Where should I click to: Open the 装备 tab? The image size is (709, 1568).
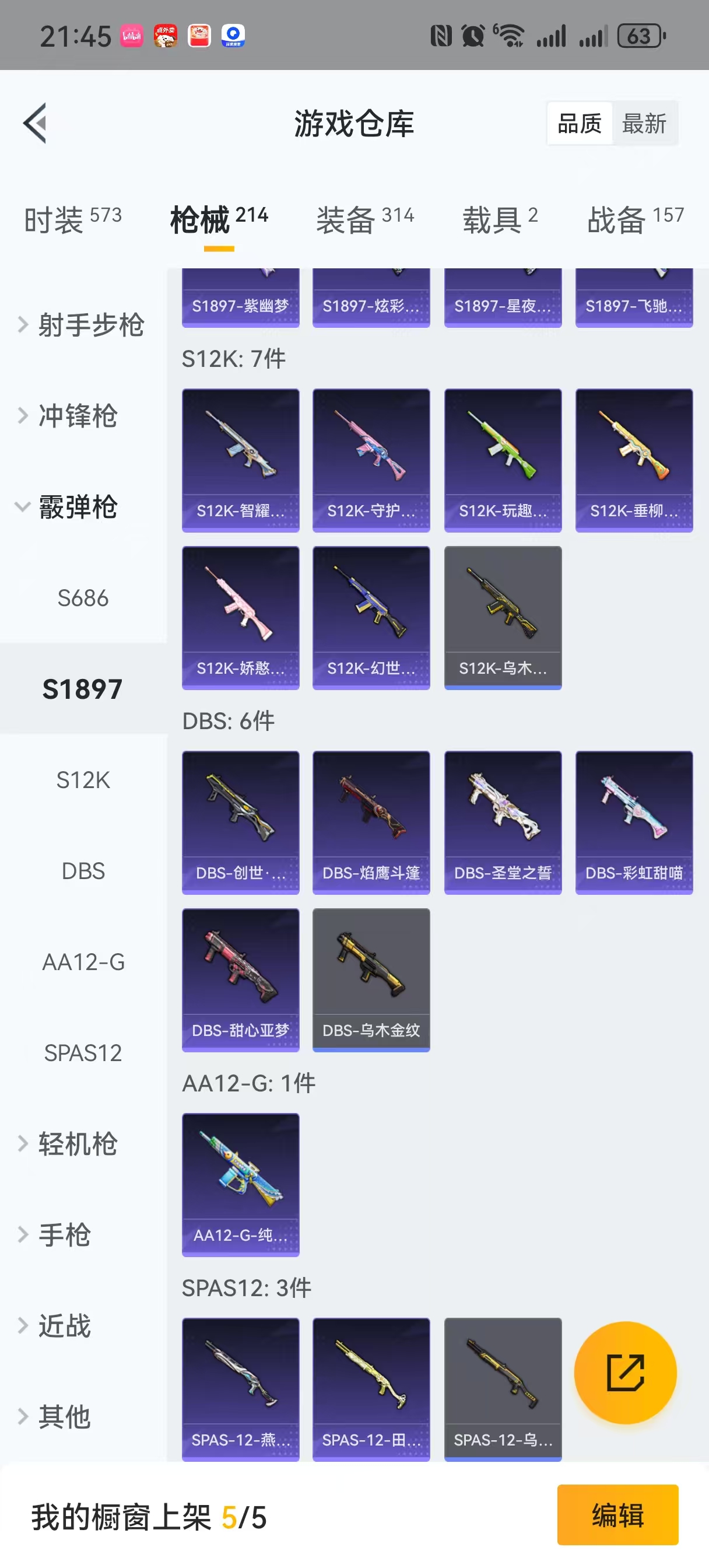pos(364,219)
